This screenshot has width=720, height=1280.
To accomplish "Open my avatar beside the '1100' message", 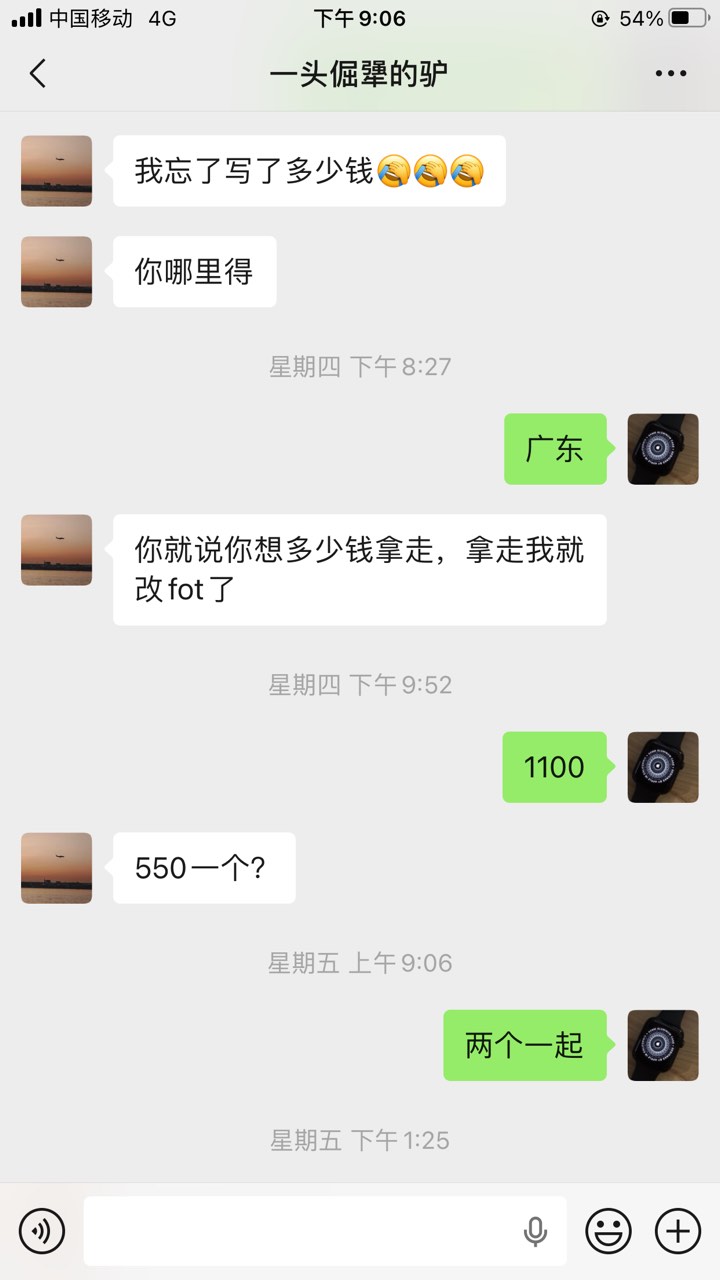I will 662,767.
